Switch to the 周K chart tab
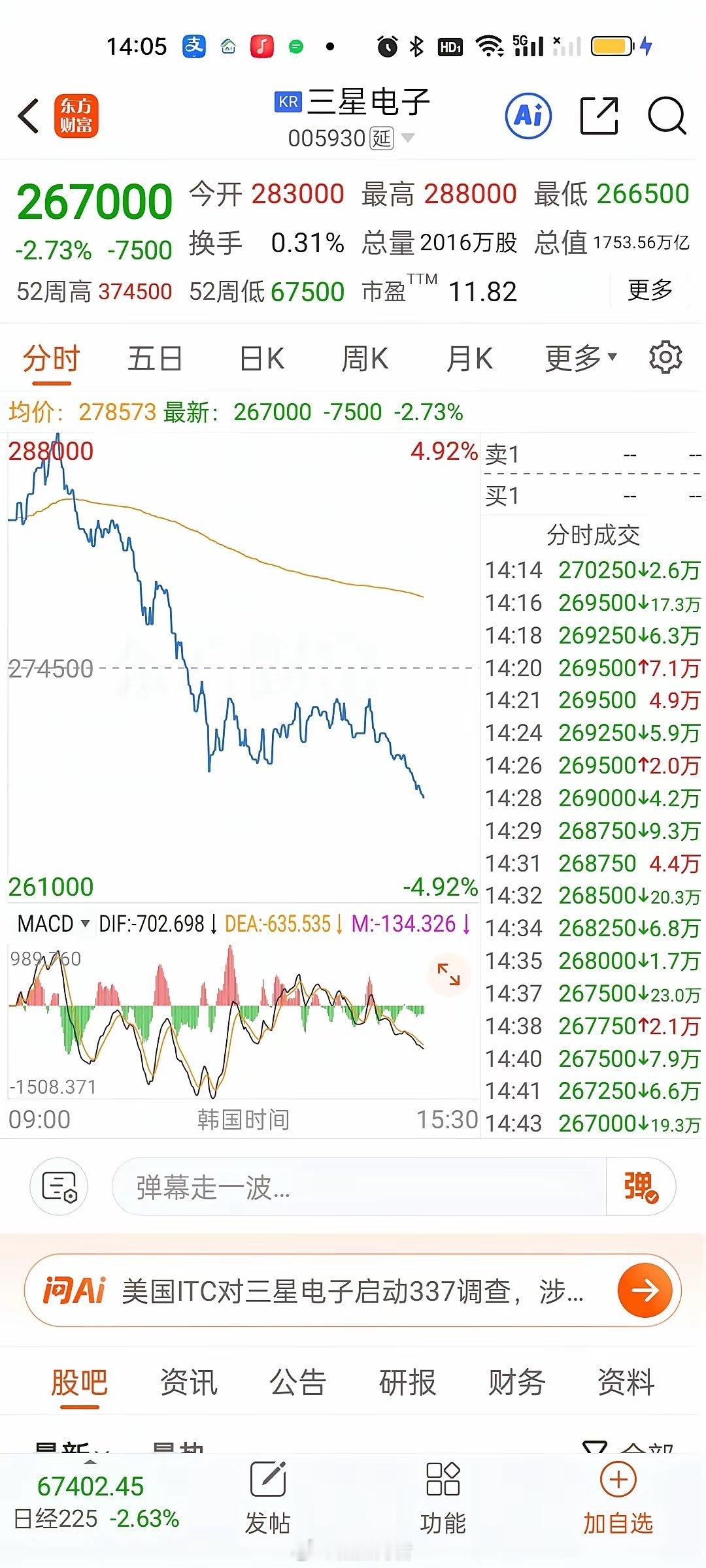 click(x=365, y=359)
